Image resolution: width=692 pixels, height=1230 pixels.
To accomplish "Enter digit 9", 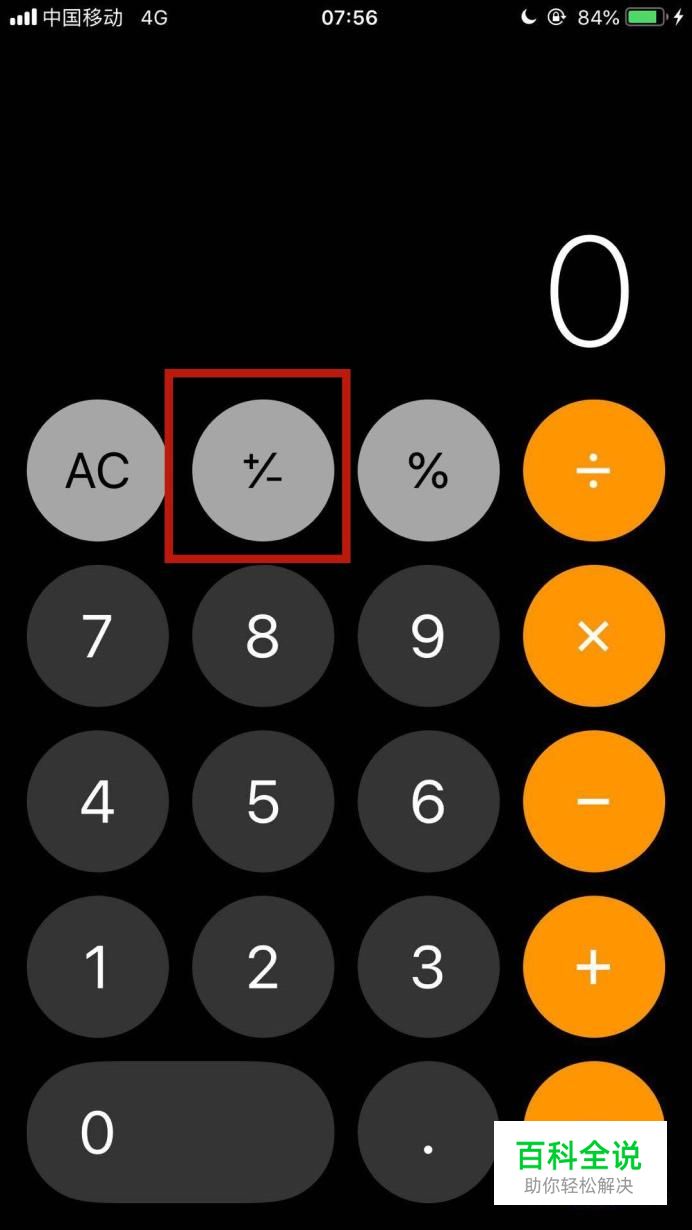I will pos(428,636).
